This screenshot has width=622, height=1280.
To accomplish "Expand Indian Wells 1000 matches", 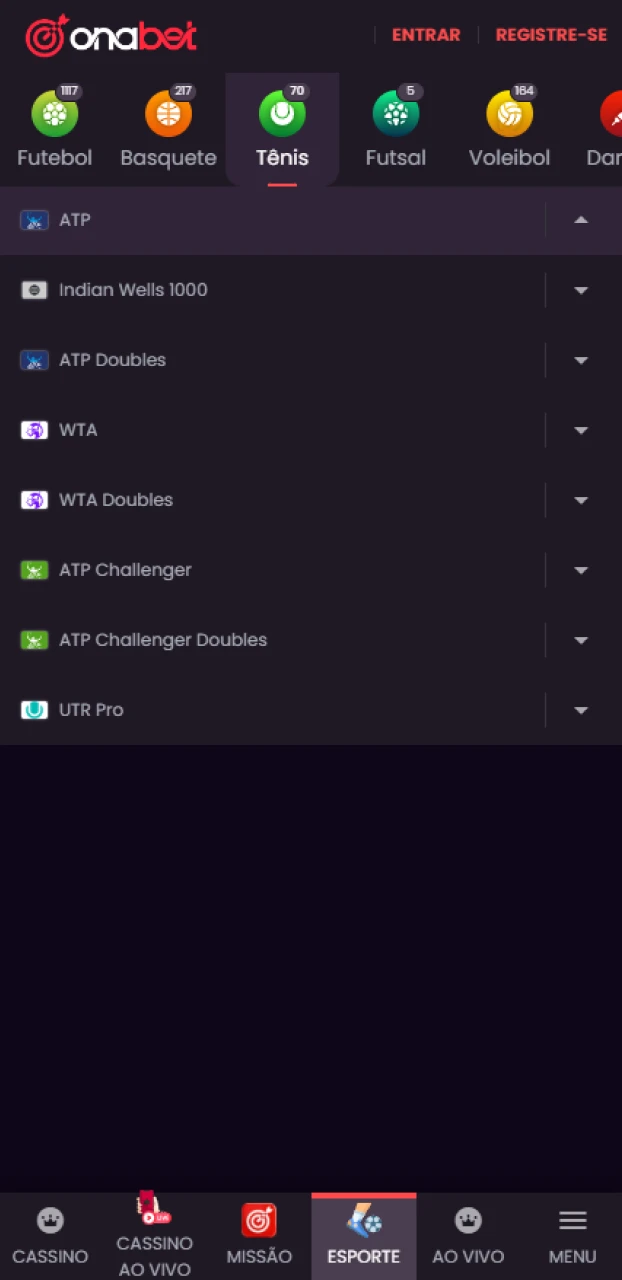I will pos(581,290).
